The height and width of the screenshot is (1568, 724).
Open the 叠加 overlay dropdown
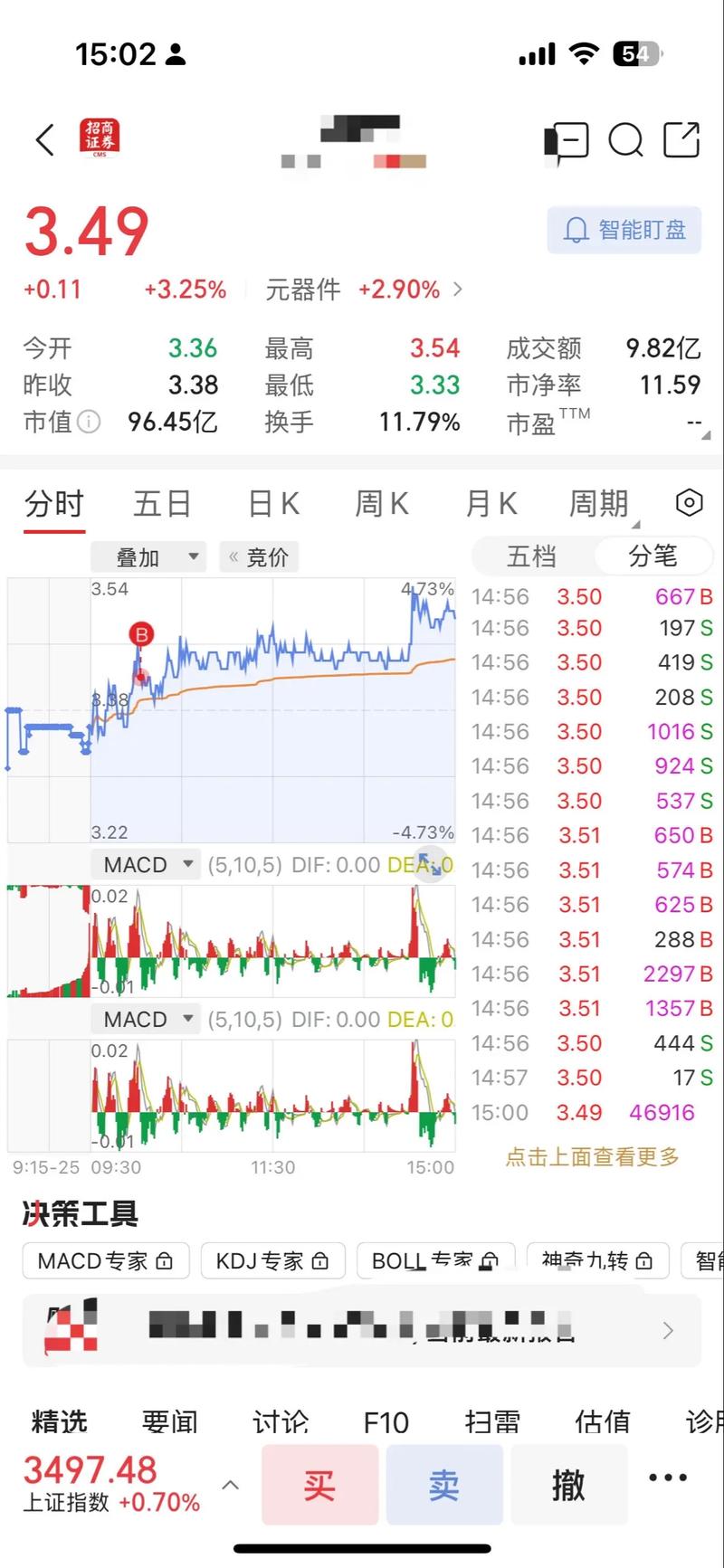pos(148,556)
